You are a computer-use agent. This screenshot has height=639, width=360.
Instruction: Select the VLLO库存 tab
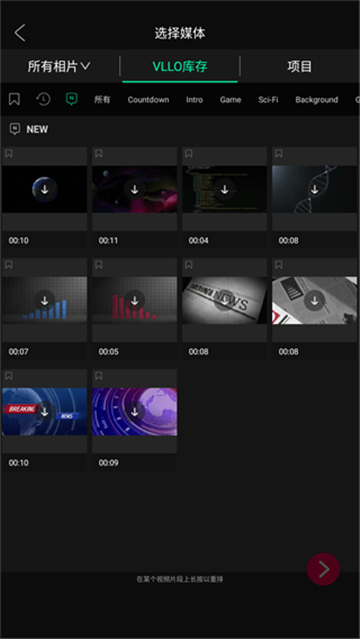pyautogui.click(x=180, y=66)
